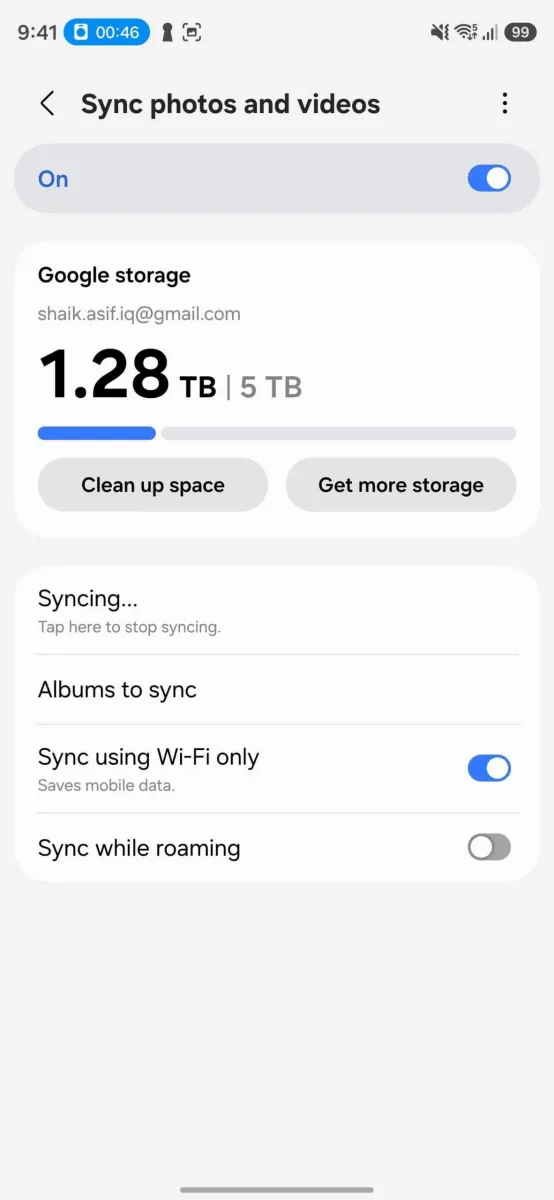Viewport: 554px width, 1200px height.
Task: Disable Sync using Wi-Fi only
Action: 489,768
